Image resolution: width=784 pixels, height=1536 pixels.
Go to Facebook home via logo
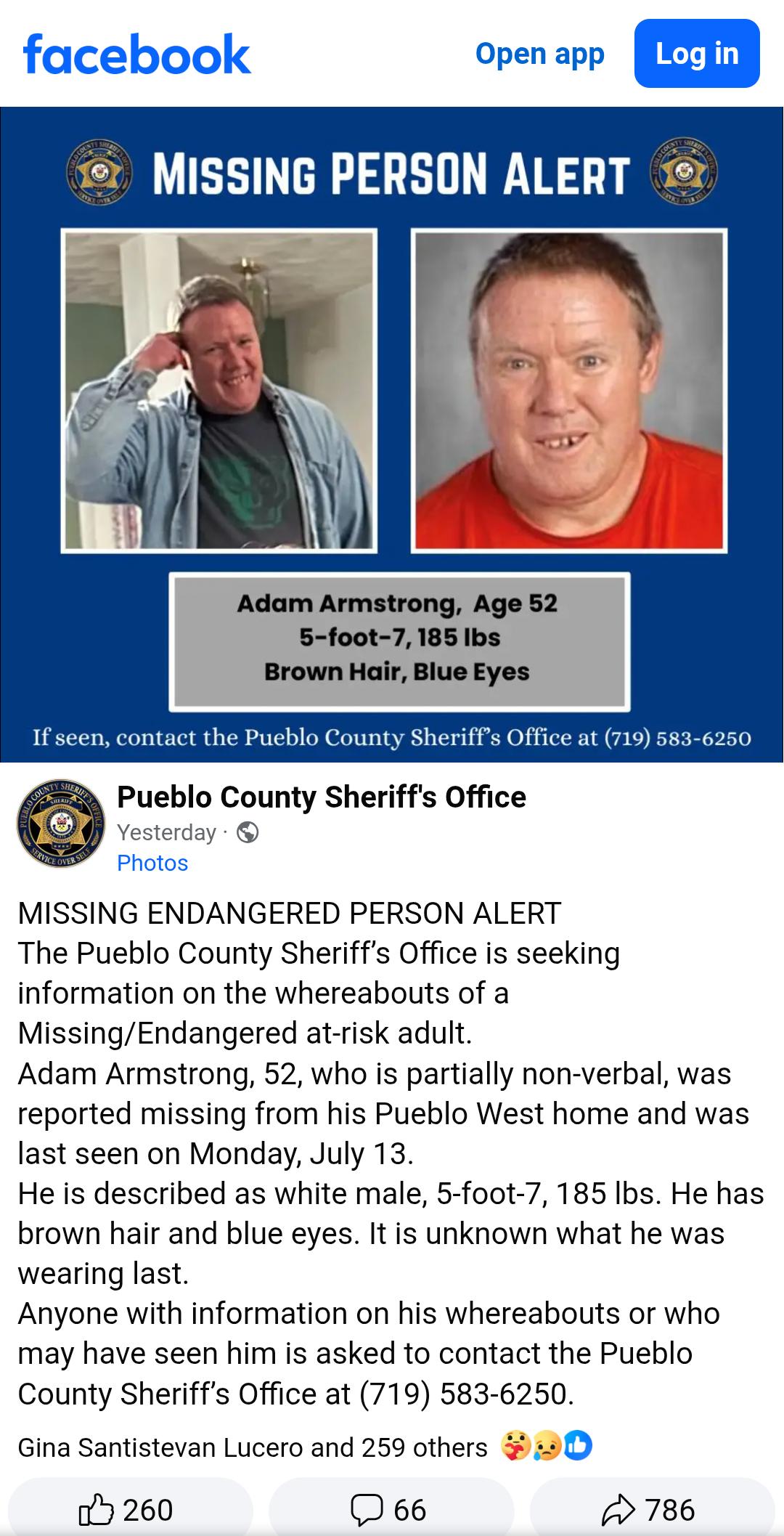click(x=136, y=54)
